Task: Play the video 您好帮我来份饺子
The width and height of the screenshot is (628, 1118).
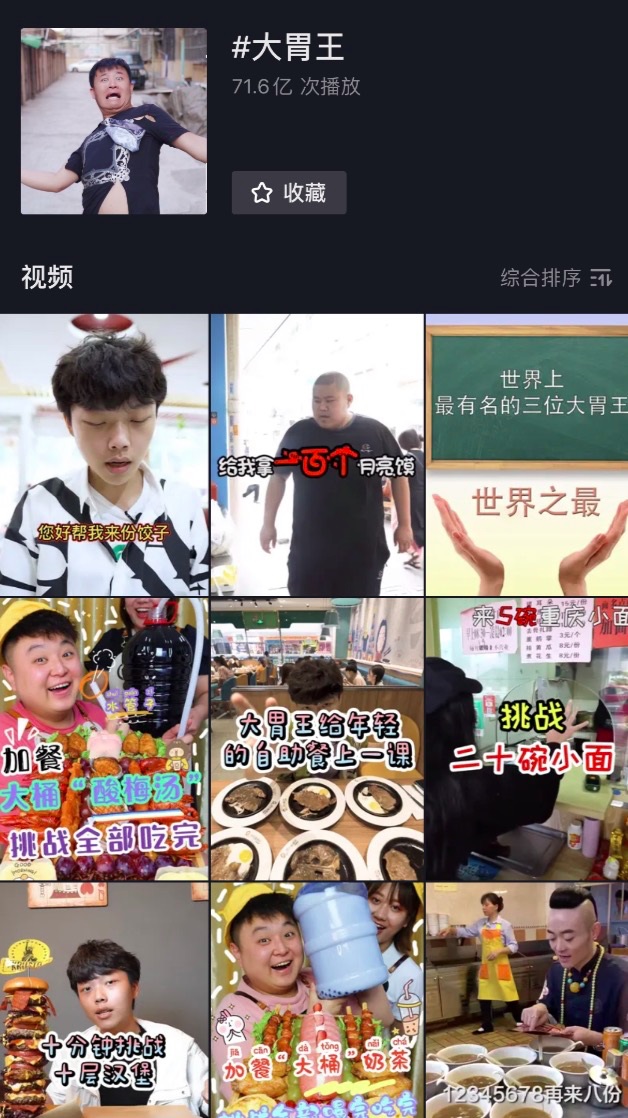Action: [x=104, y=455]
